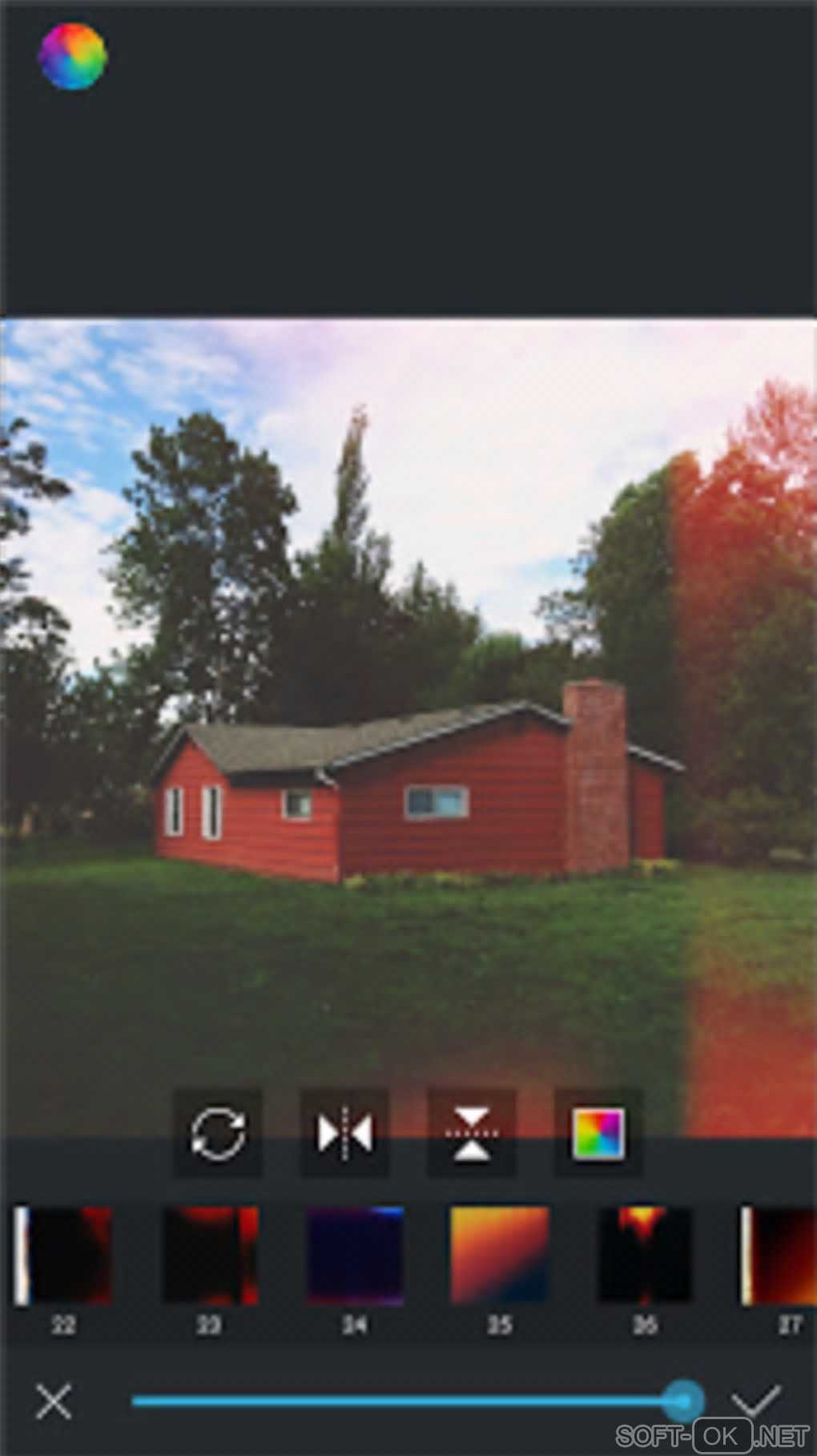817x1456 pixels.
Task: Flip the overlay vertically
Action: pos(471,1133)
